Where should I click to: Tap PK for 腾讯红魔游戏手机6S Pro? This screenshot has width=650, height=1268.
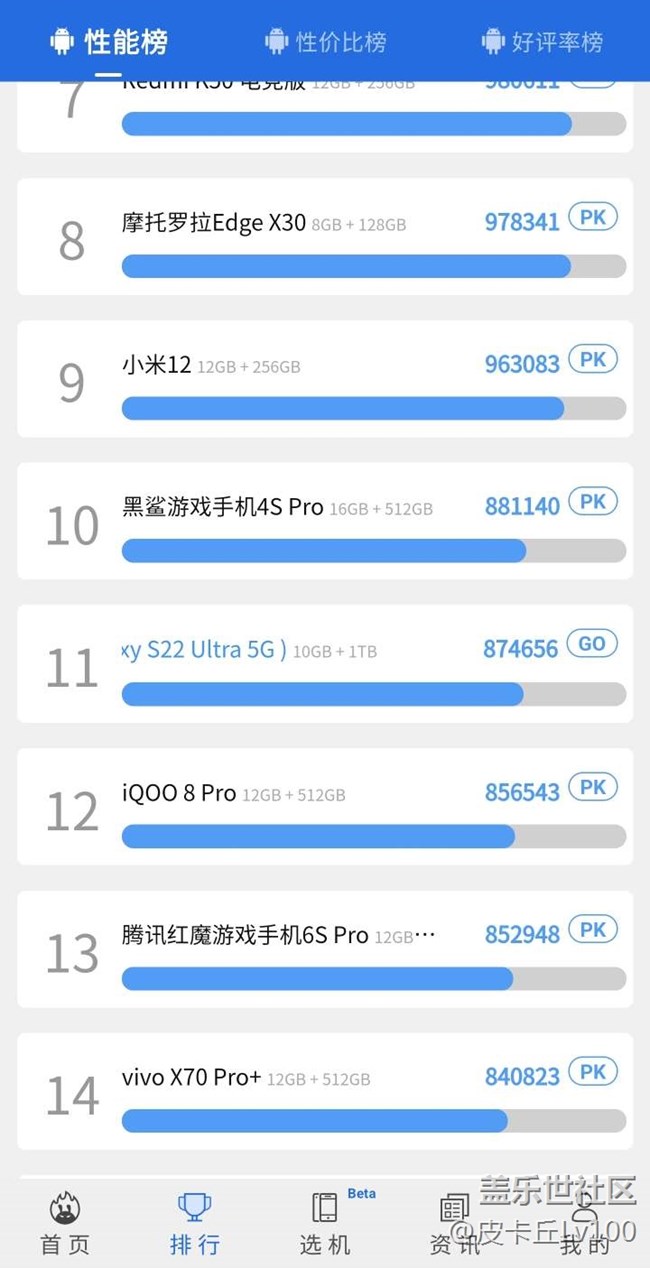[593, 930]
